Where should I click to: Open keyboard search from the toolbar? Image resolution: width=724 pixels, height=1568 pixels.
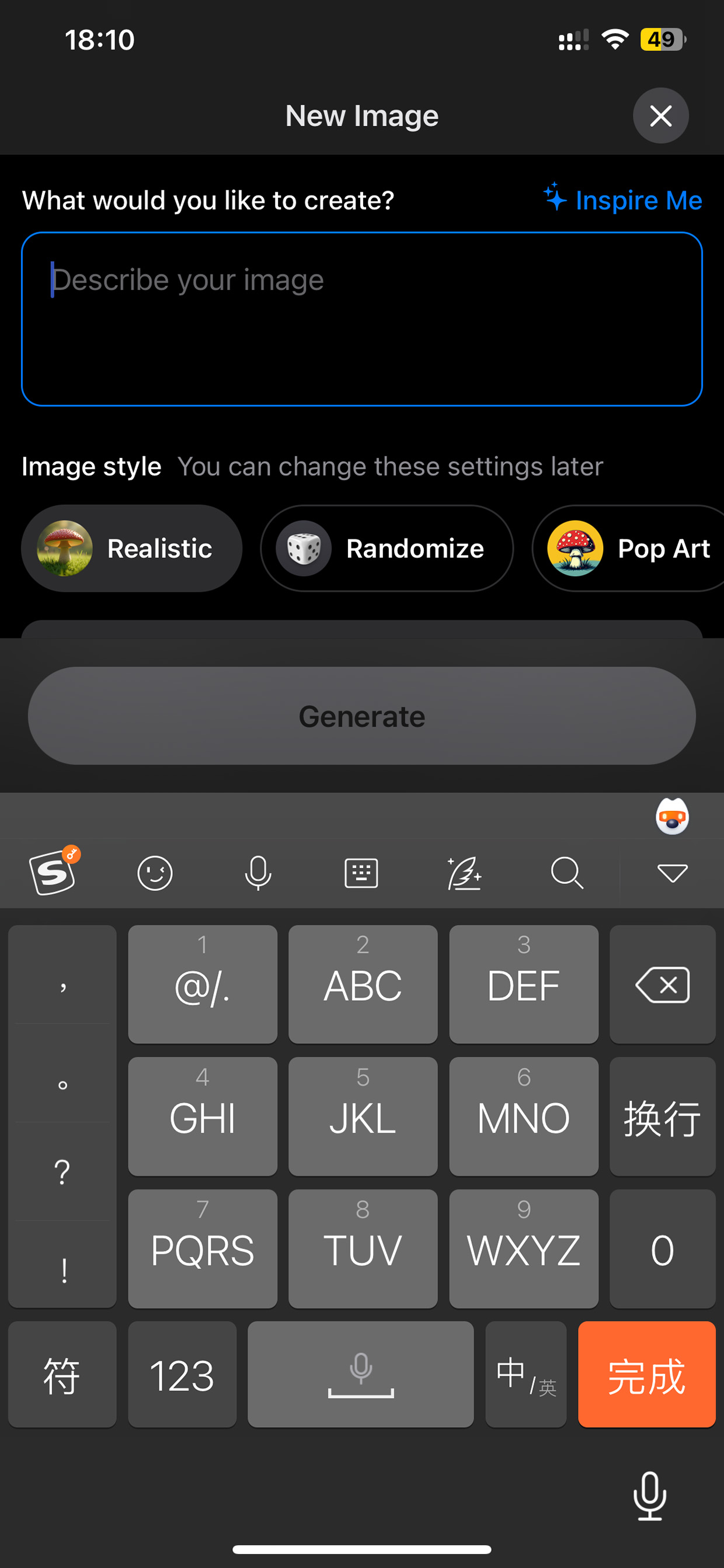pos(567,873)
